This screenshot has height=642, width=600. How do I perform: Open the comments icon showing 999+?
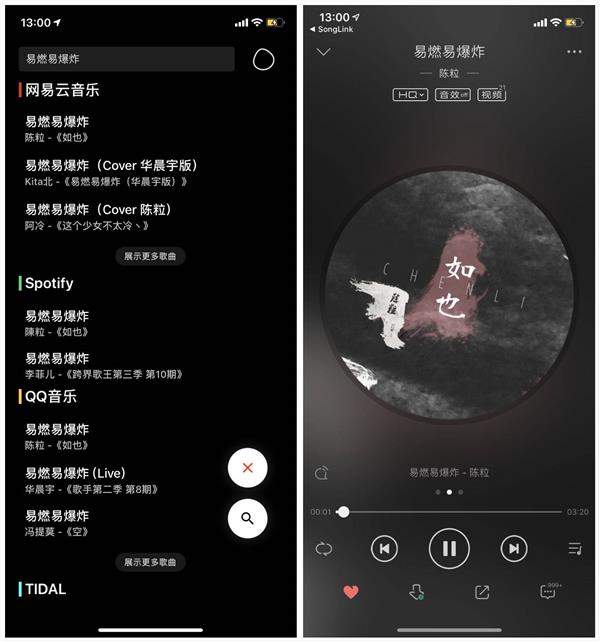tap(548, 592)
